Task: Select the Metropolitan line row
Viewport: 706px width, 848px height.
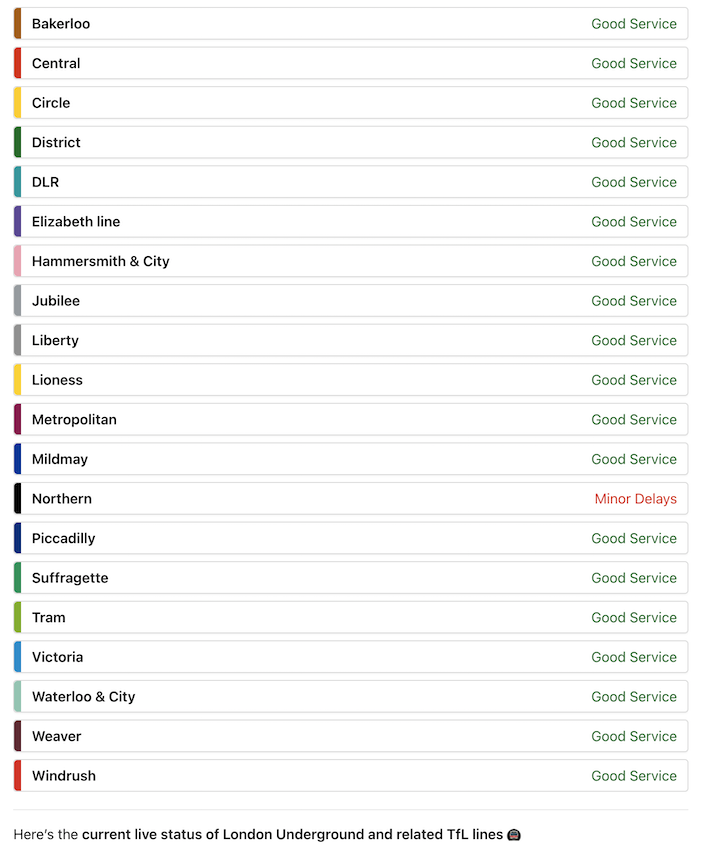Action: [x=350, y=420]
